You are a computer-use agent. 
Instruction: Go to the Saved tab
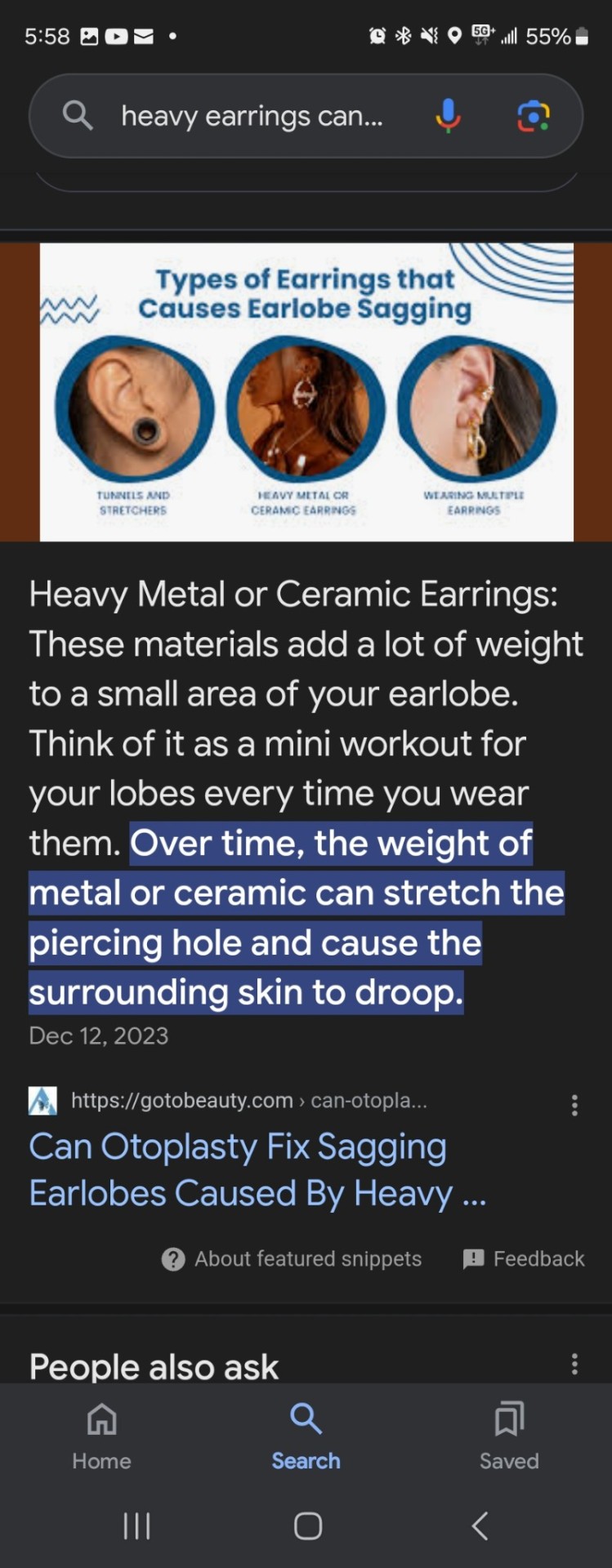(x=509, y=1436)
